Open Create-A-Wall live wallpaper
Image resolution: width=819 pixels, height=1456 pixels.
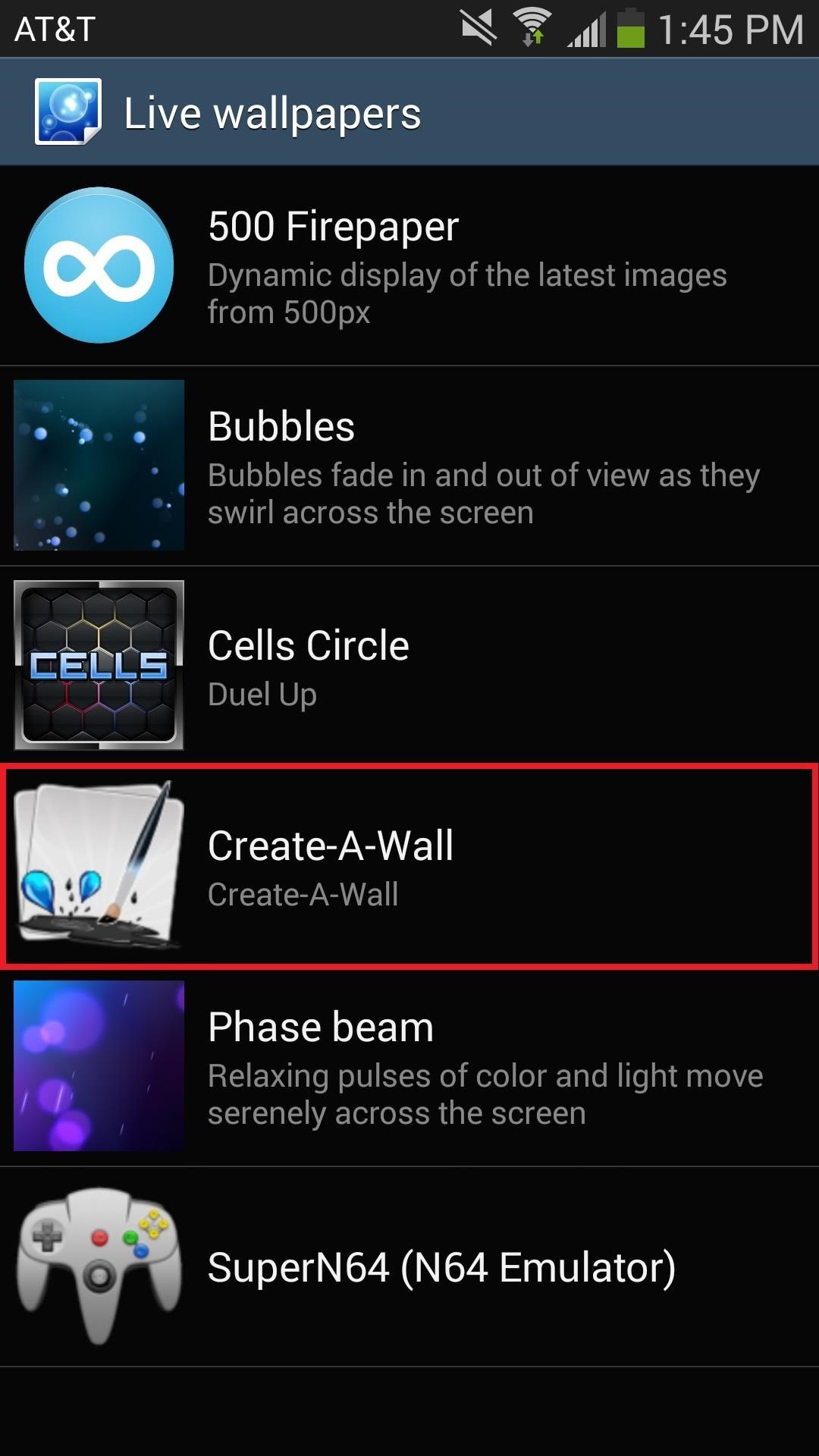409,866
